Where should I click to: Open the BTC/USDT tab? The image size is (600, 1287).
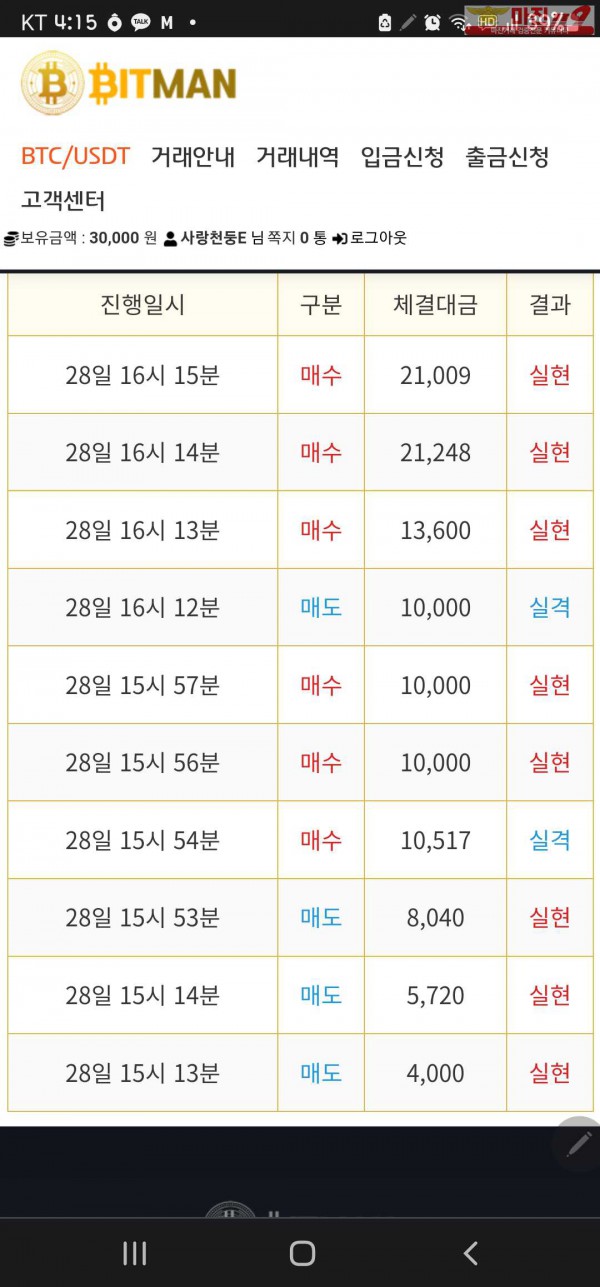click(75, 157)
